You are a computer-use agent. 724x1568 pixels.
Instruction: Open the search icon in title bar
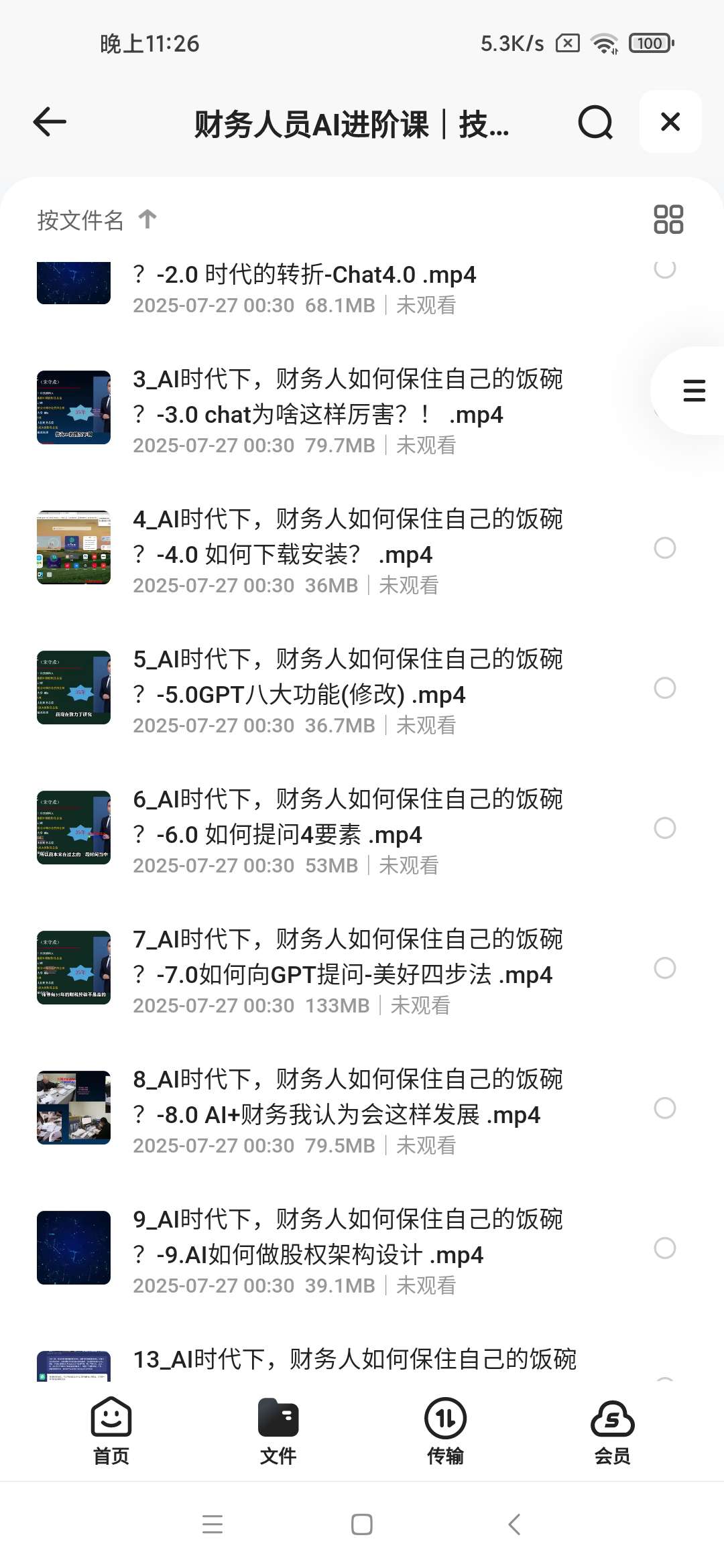tap(595, 122)
